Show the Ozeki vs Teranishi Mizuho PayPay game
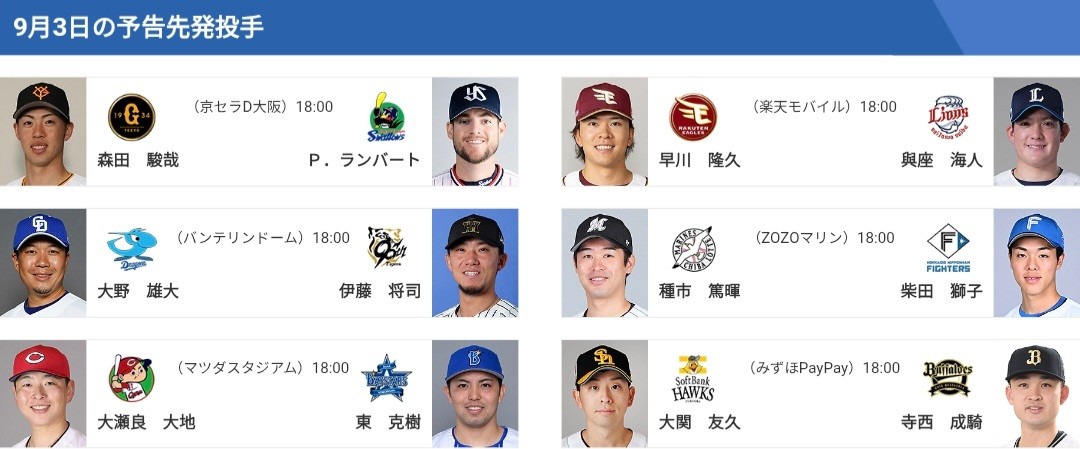This screenshot has height=449, width=1080. click(x=820, y=394)
